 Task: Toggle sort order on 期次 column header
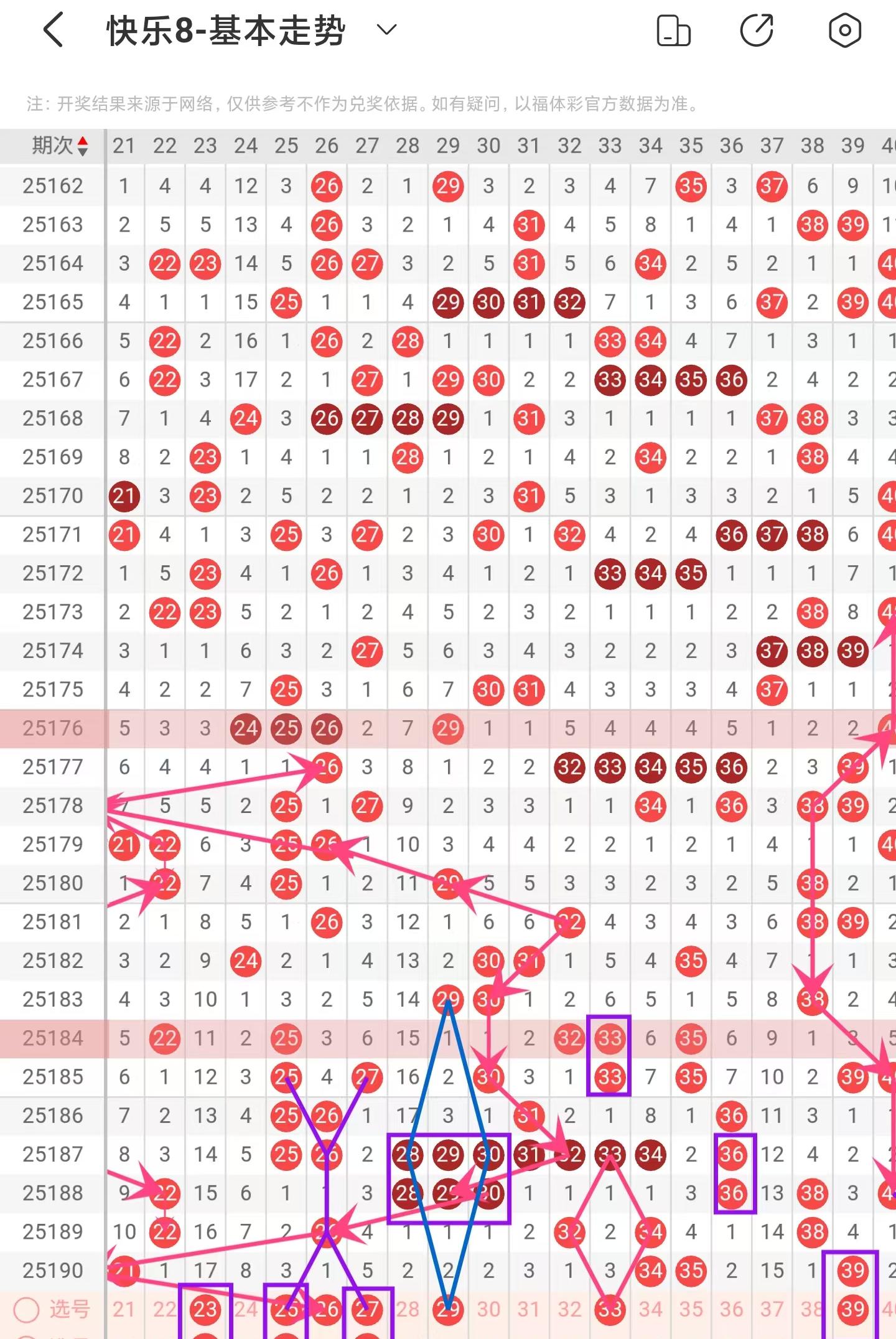click(x=60, y=146)
